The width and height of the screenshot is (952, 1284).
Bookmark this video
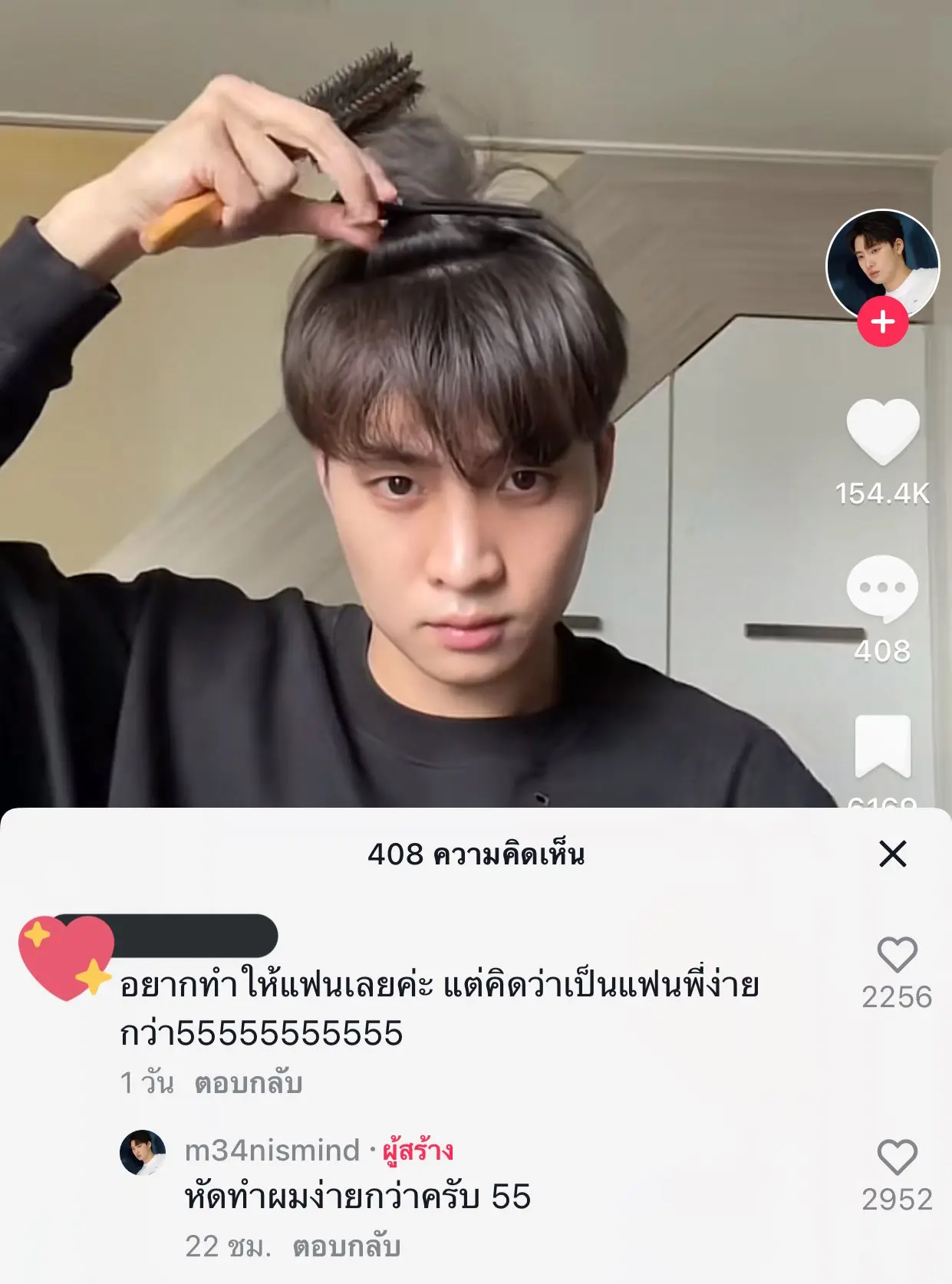coord(882,746)
